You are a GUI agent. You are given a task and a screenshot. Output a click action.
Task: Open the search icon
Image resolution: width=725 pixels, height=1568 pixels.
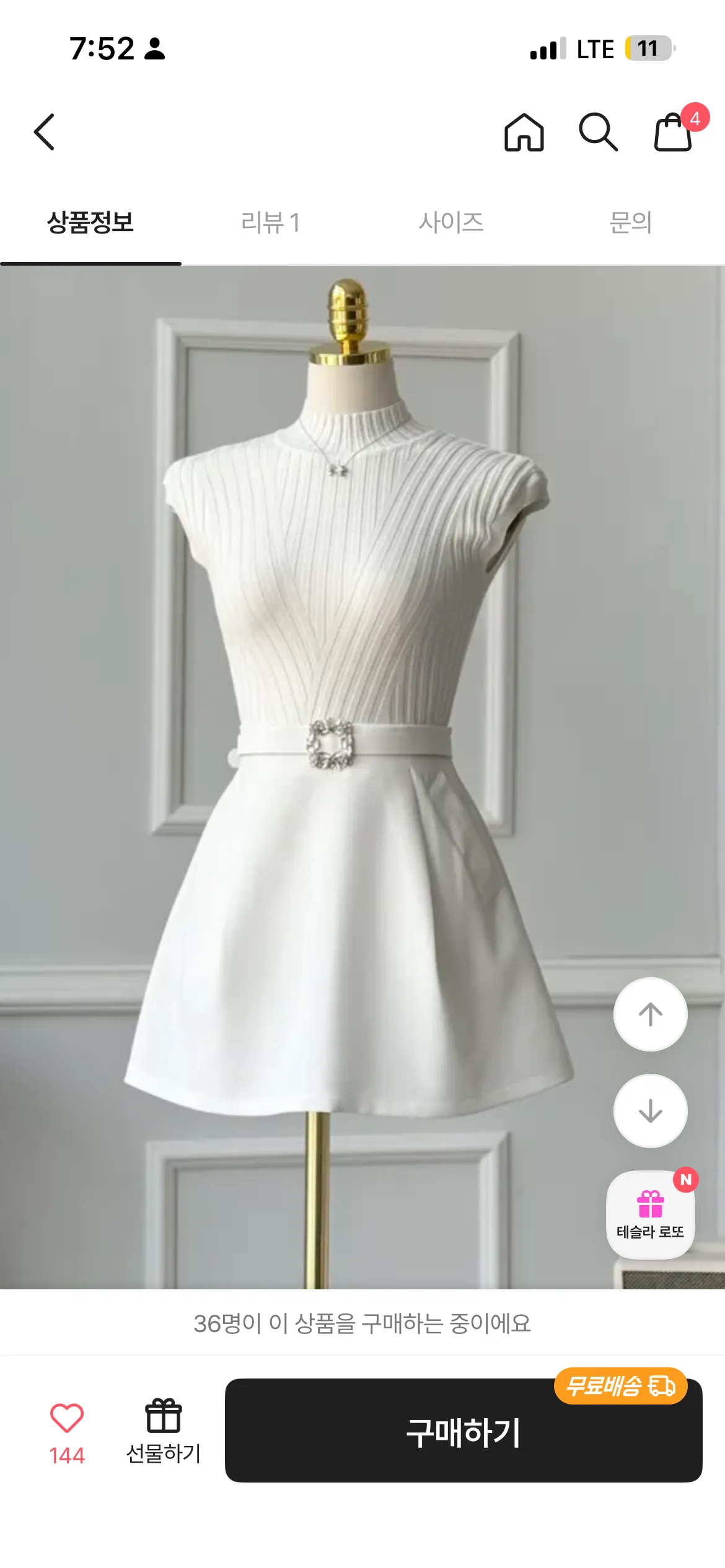(x=598, y=132)
